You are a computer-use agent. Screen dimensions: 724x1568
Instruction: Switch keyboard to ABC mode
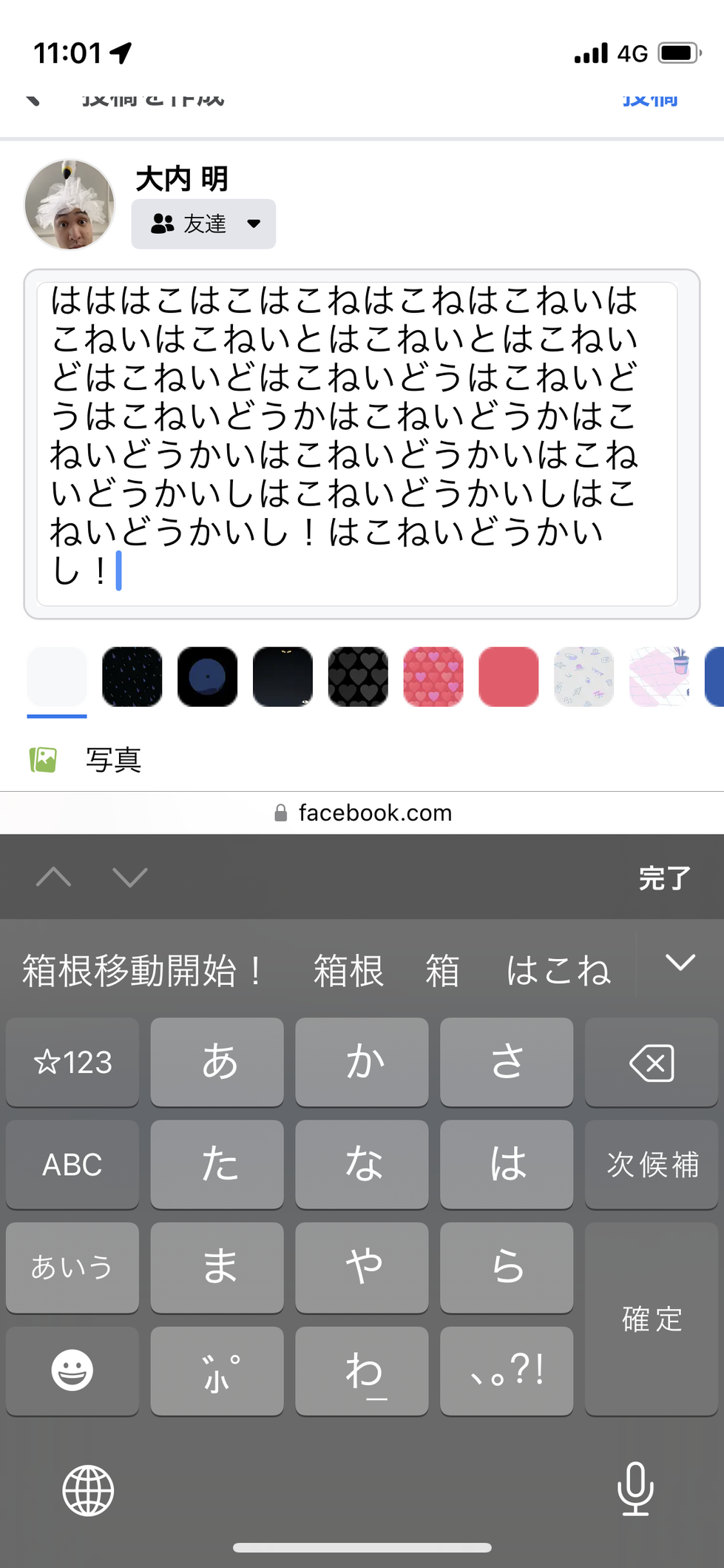click(x=72, y=1165)
